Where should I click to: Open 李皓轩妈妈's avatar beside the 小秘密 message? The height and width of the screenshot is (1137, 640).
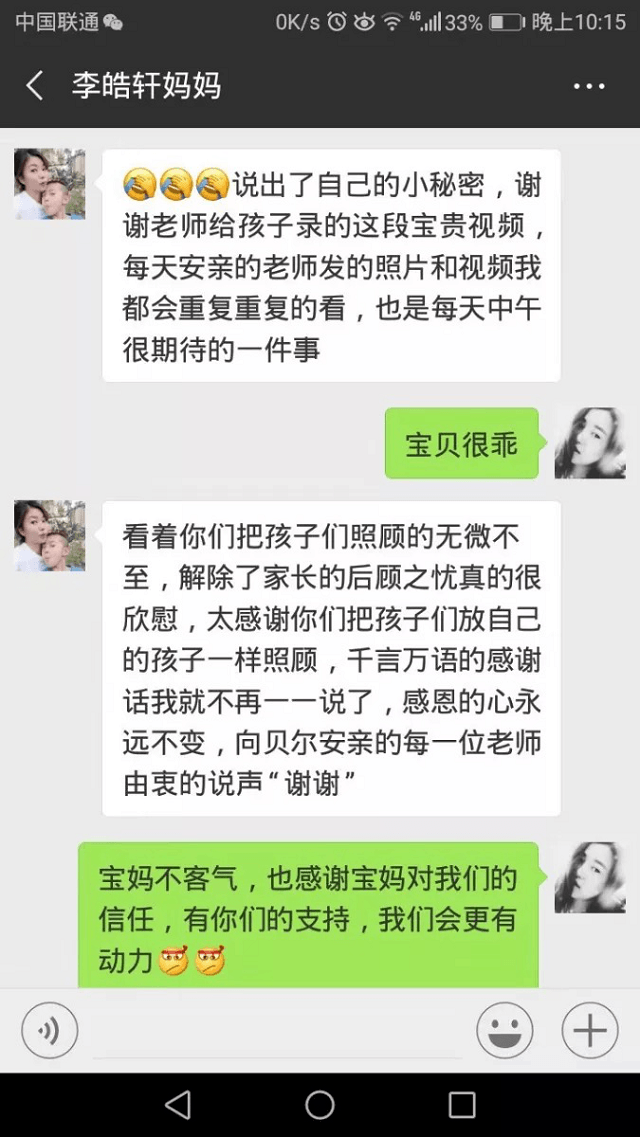tap(49, 184)
